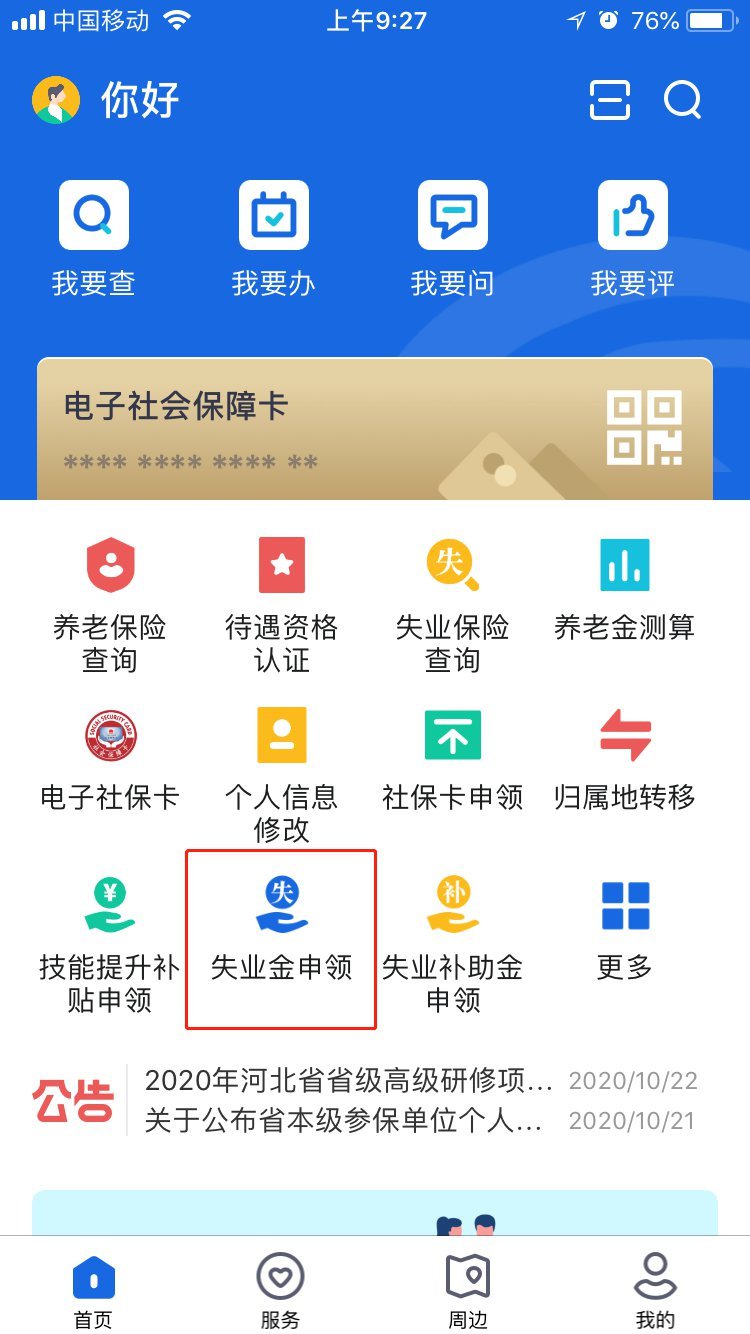The height and width of the screenshot is (1334, 750).
Task: Open the scan icon in the header
Action: (609, 100)
